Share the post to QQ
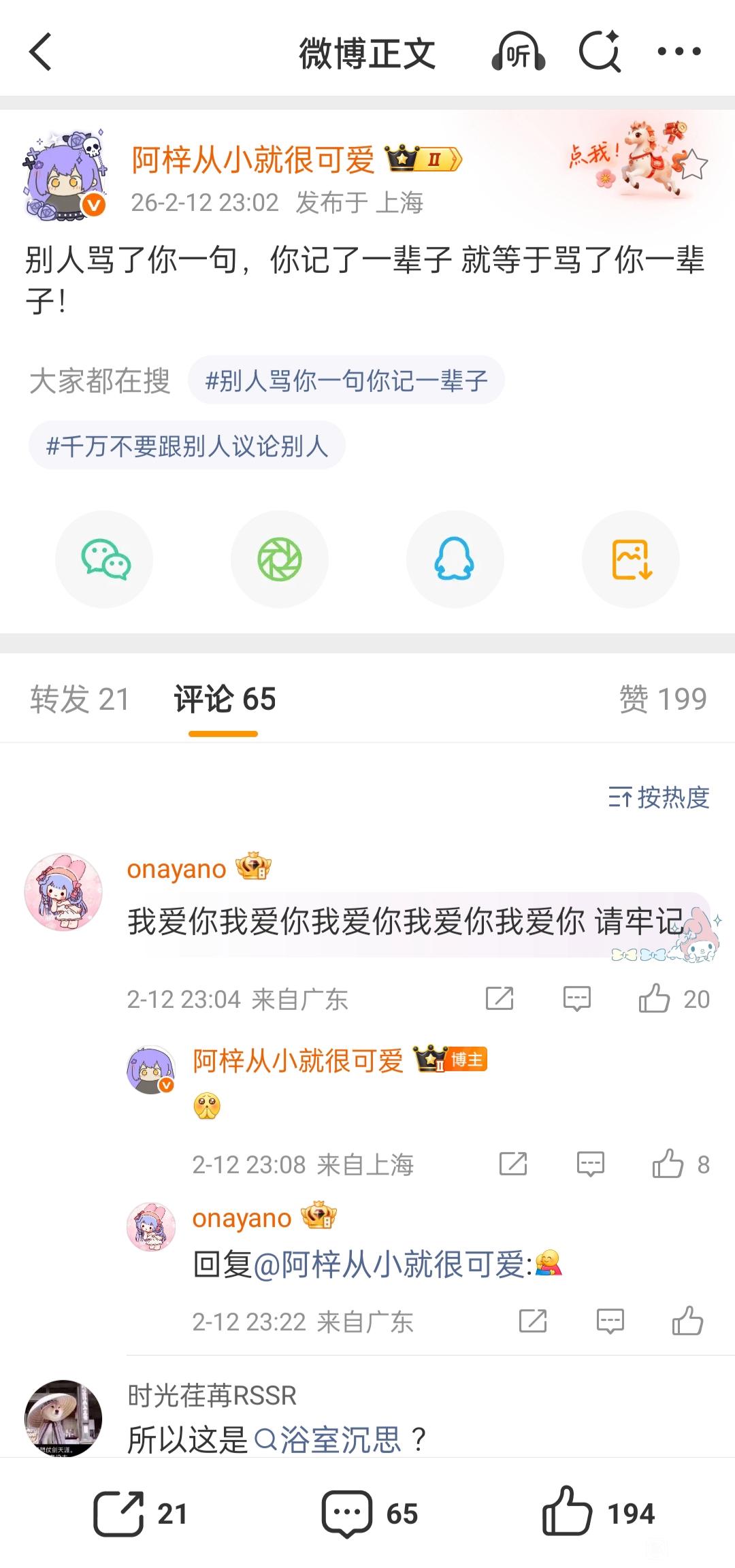The width and height of the screenshot is (735, 1568). [455, 559]
